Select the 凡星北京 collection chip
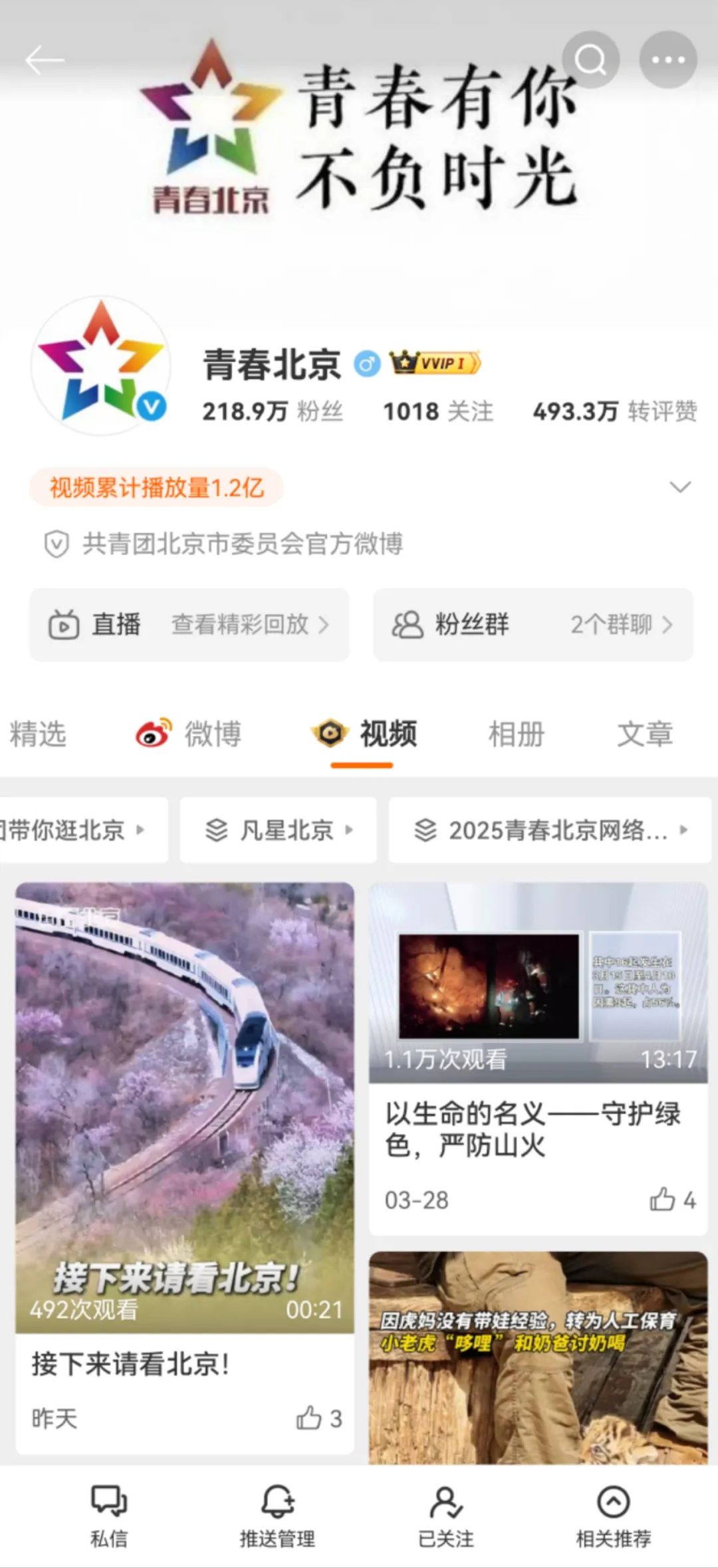 pyautogui.click(x=278, y=830)
